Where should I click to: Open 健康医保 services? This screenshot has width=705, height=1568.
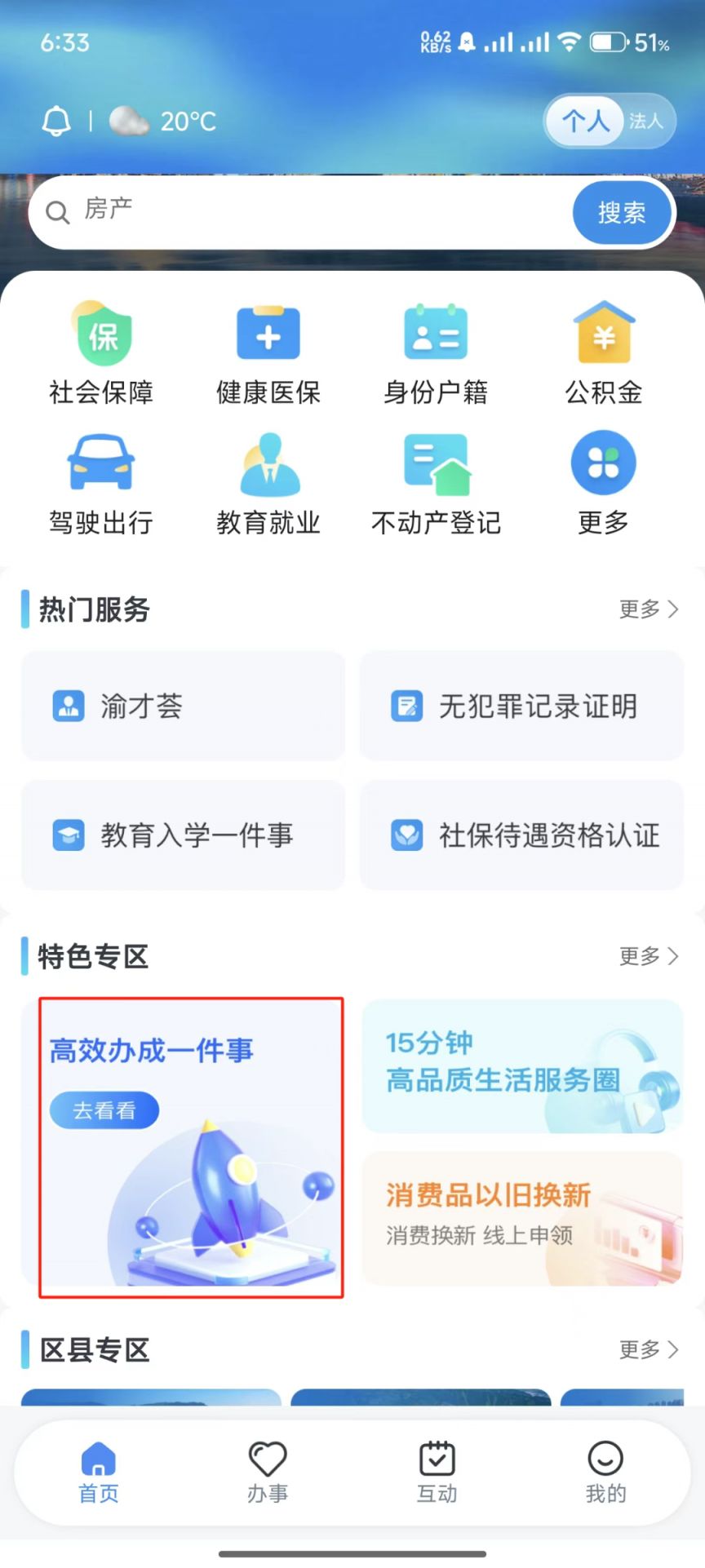(x=268, y=353)
